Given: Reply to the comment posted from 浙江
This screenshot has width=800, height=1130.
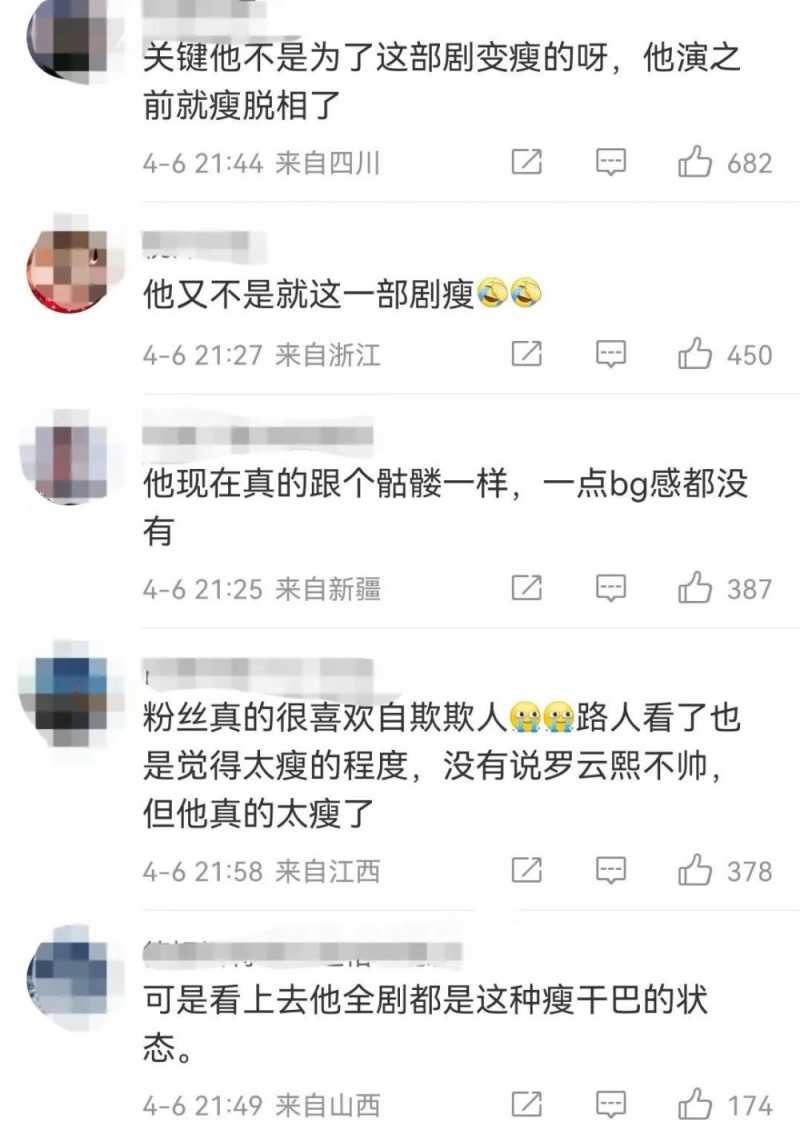Looking at the screenshot, I should pos(611,353).
